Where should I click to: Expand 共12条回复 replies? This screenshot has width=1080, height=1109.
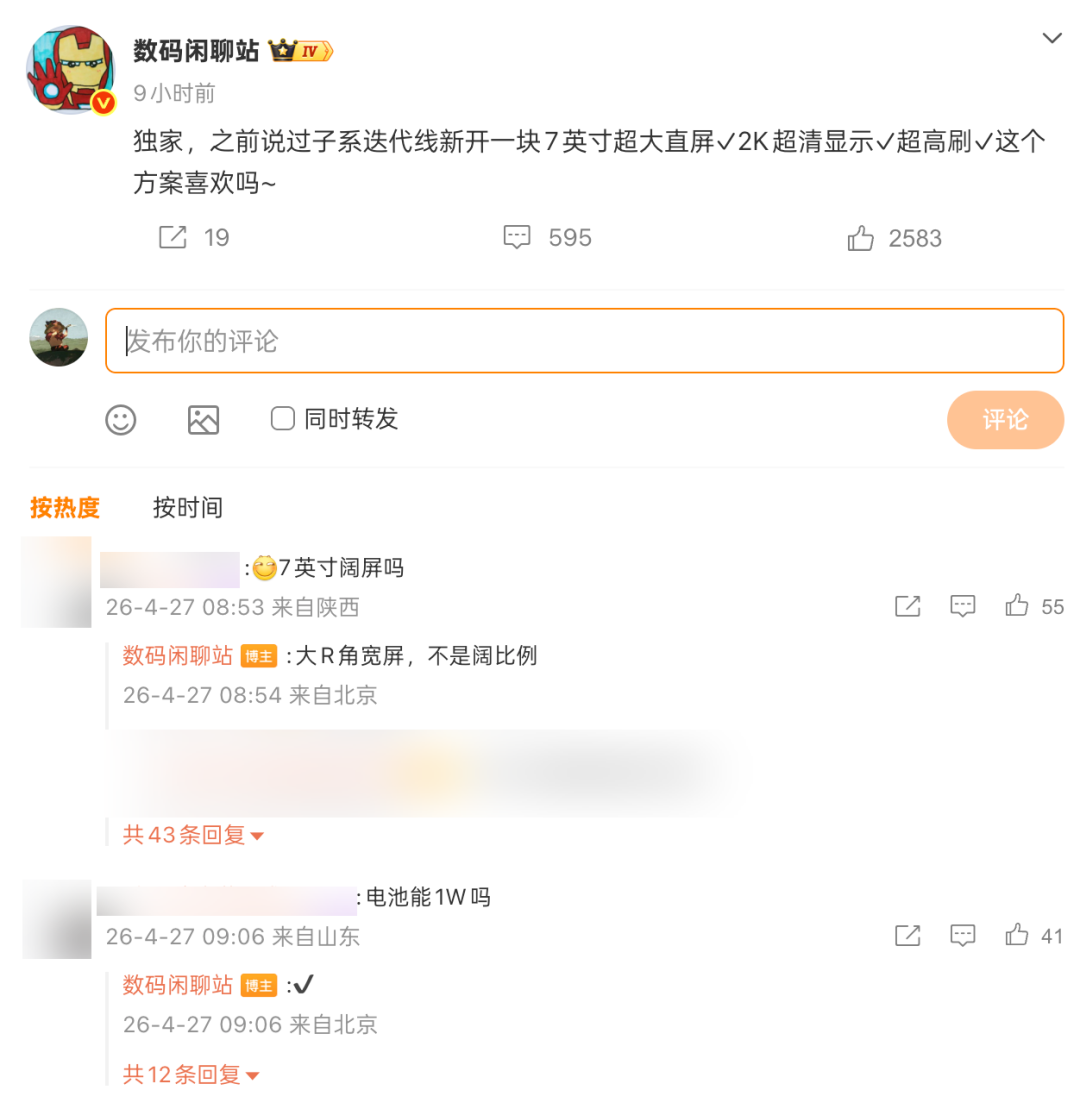point(190,1075)
